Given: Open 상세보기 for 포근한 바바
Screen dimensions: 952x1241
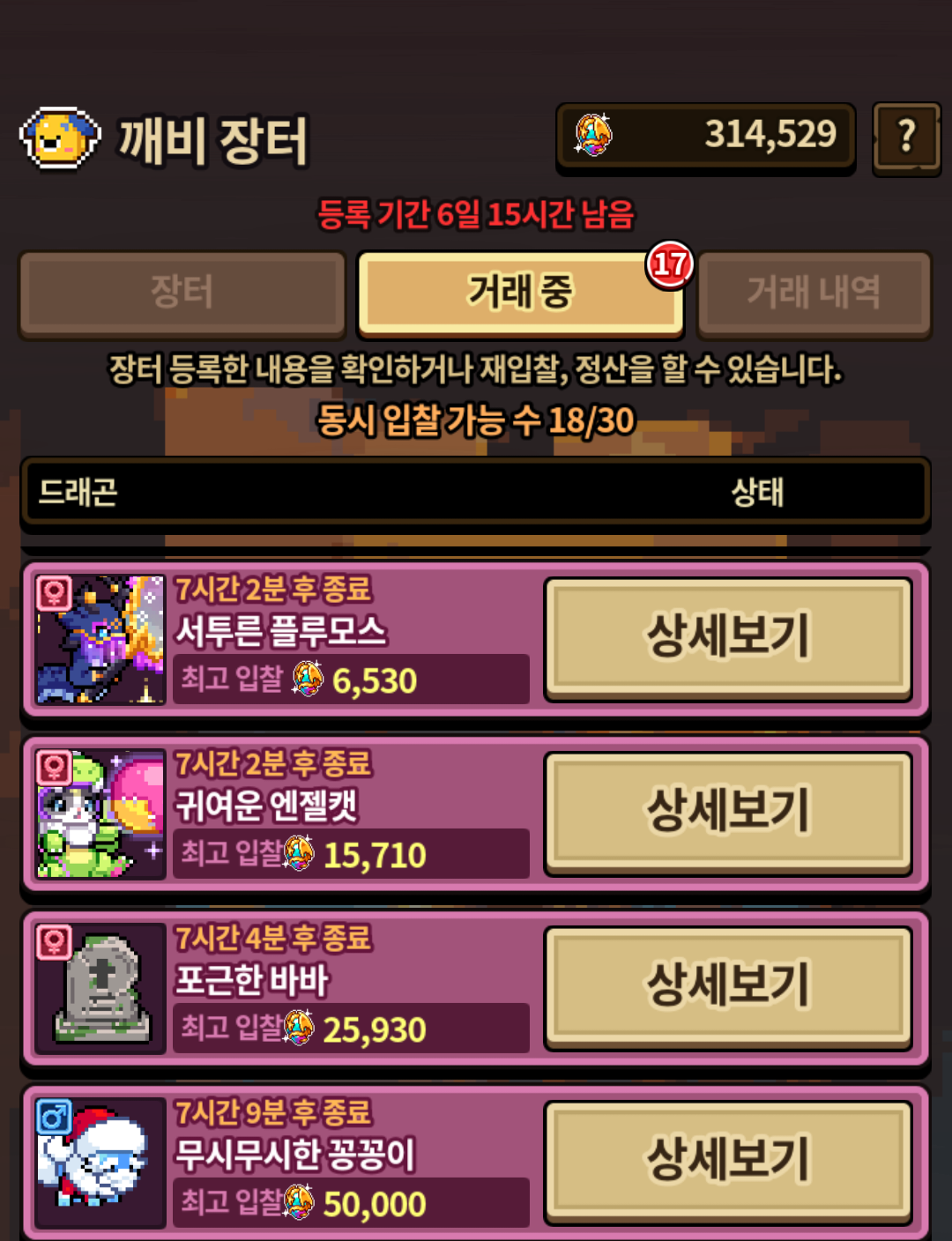Looking at the screenshot, I should 728,987.
